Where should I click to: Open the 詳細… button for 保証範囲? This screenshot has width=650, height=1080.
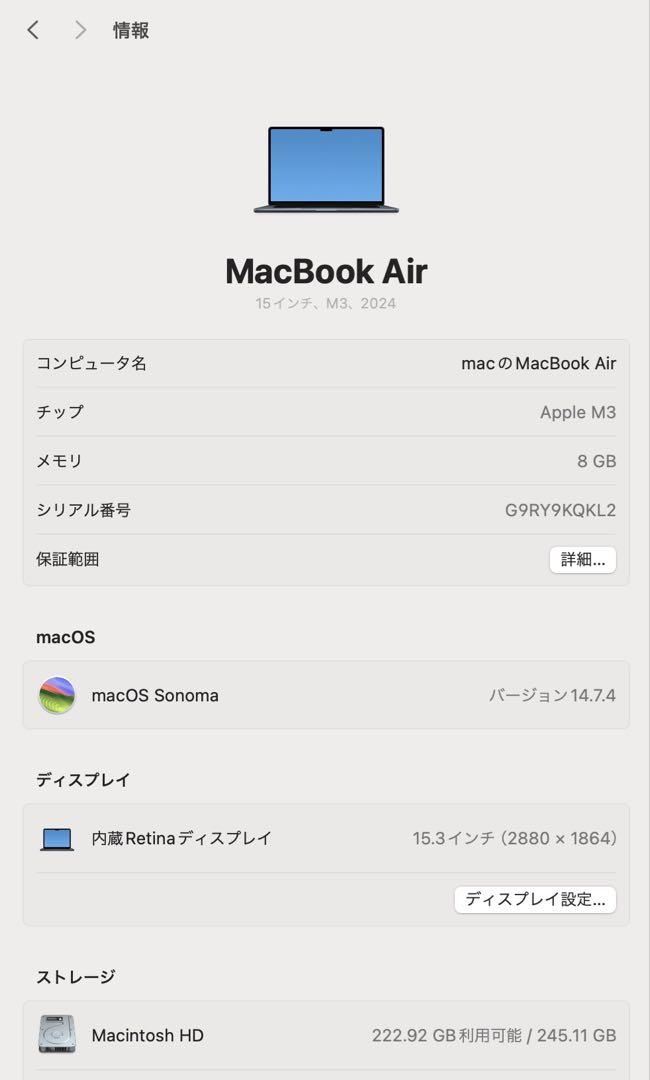click(x=583, y=559)
